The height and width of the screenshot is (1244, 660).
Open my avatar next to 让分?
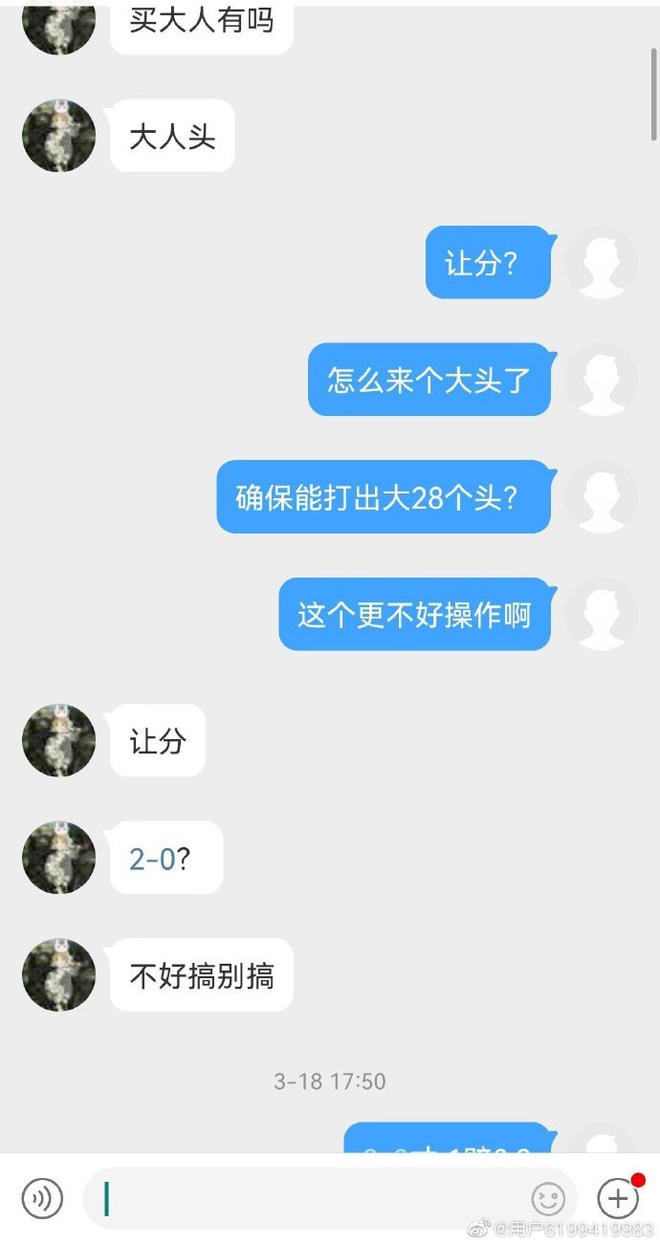pyautogui.click(x=601, y=263)
